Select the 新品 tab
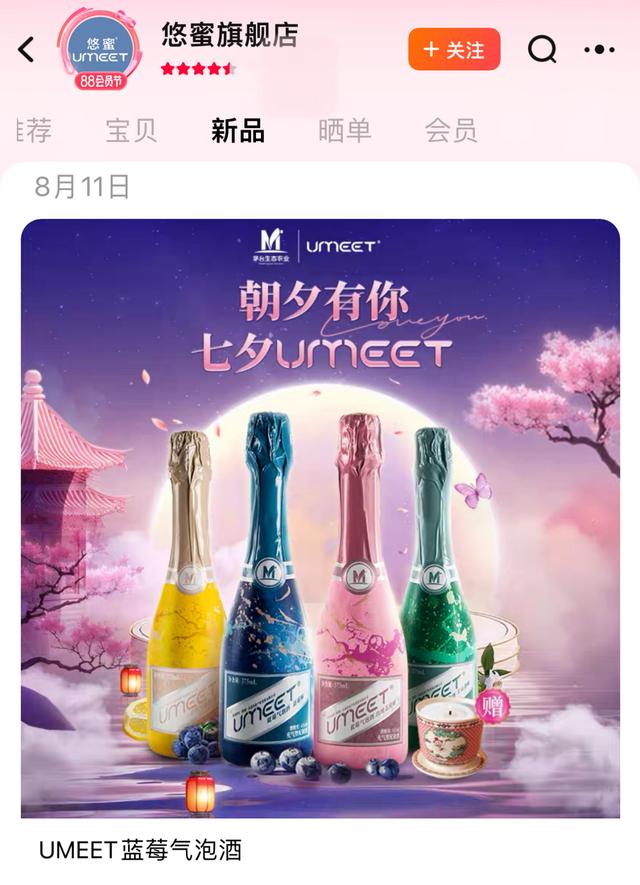 [x=238, y=130]
